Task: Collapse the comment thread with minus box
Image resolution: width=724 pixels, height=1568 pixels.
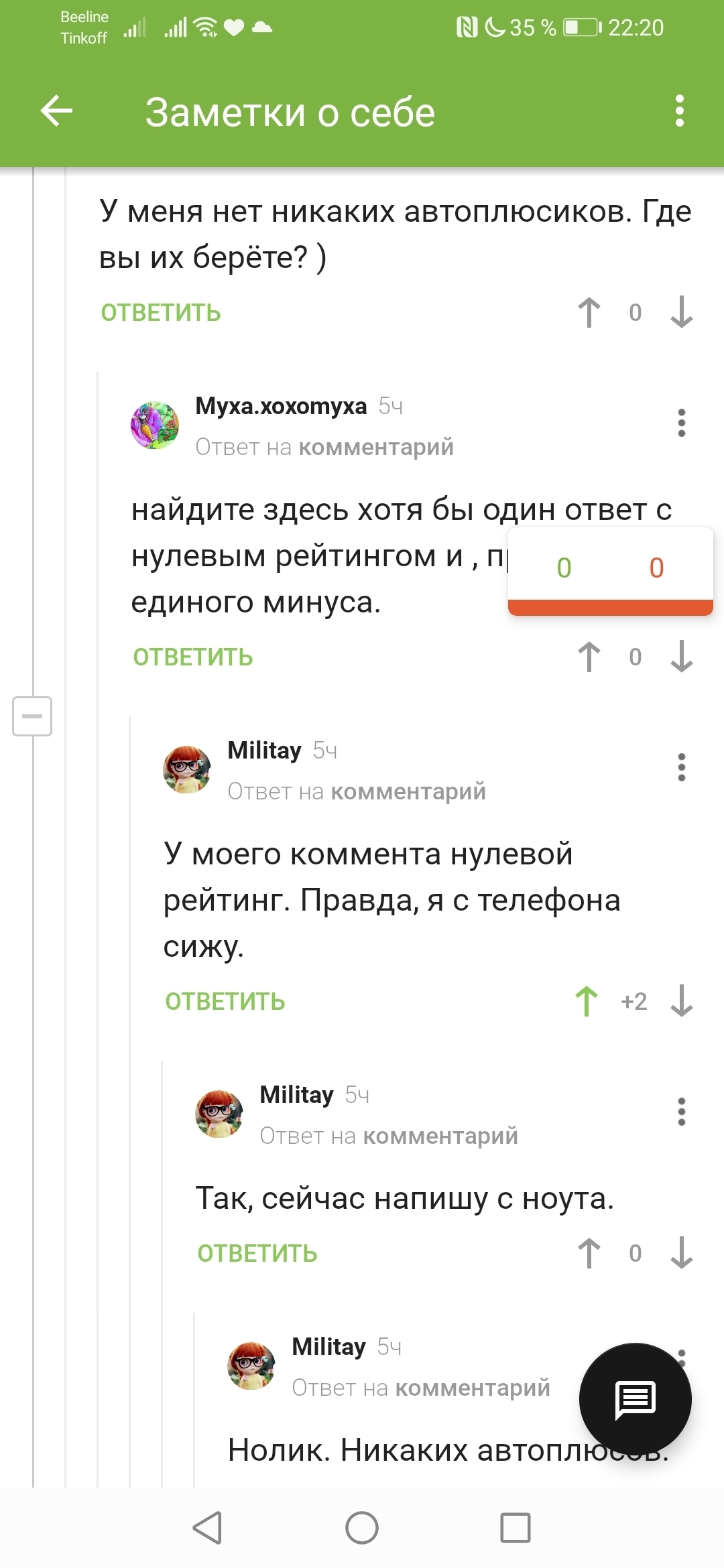Action: click(x=32, y=716)
